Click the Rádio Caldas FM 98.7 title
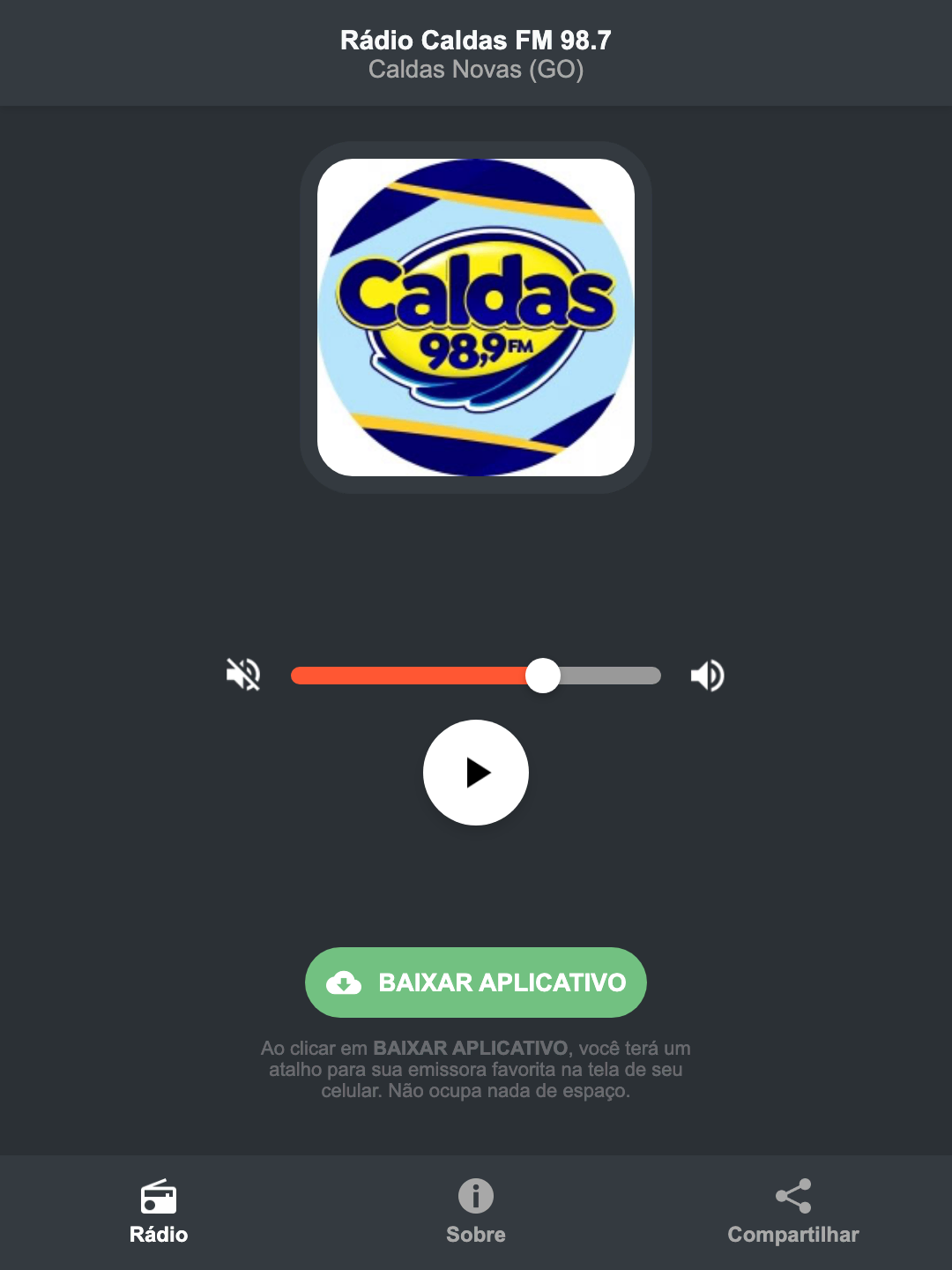 tap(476, 40)
